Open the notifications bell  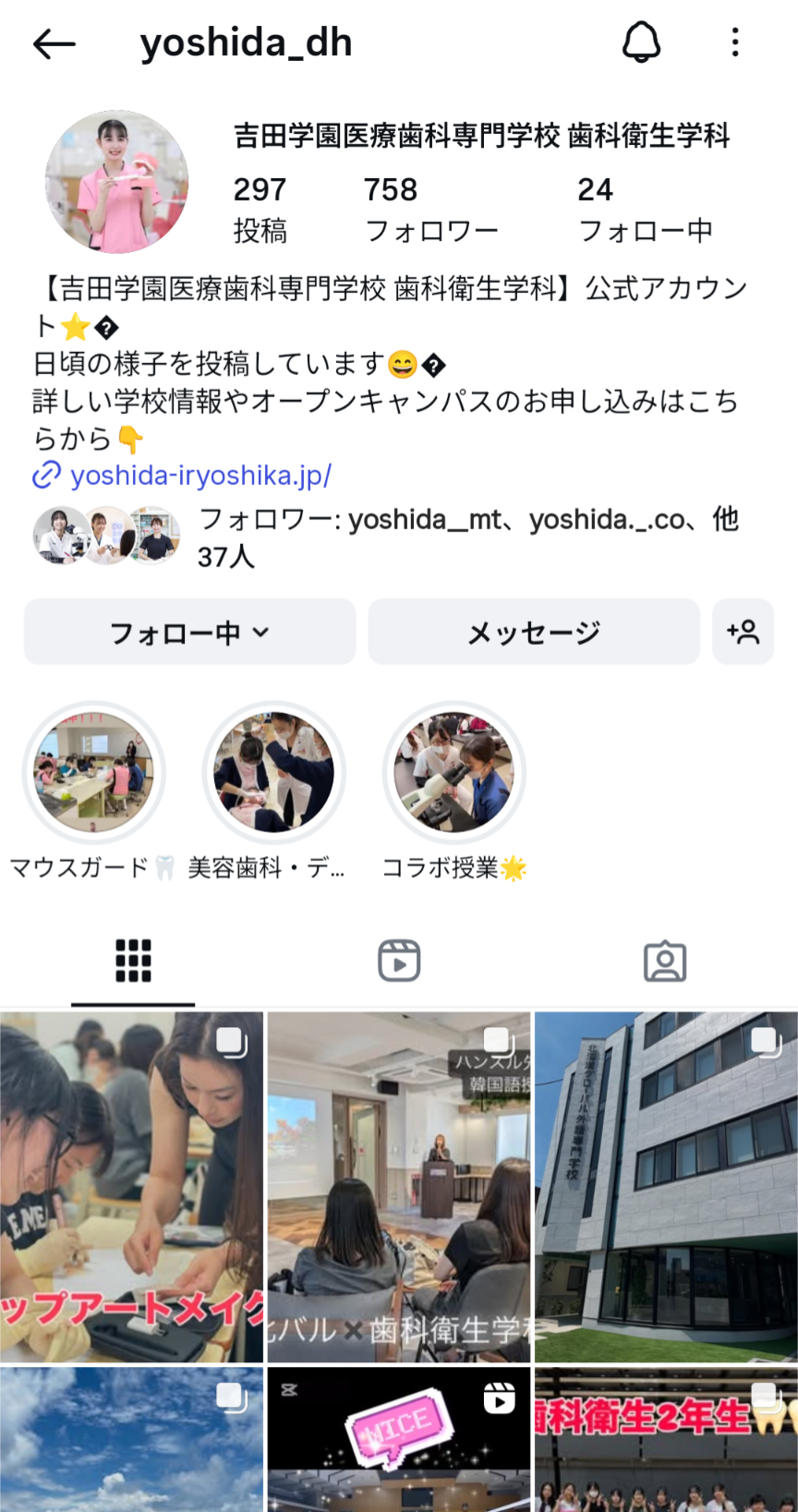(641, 42)
